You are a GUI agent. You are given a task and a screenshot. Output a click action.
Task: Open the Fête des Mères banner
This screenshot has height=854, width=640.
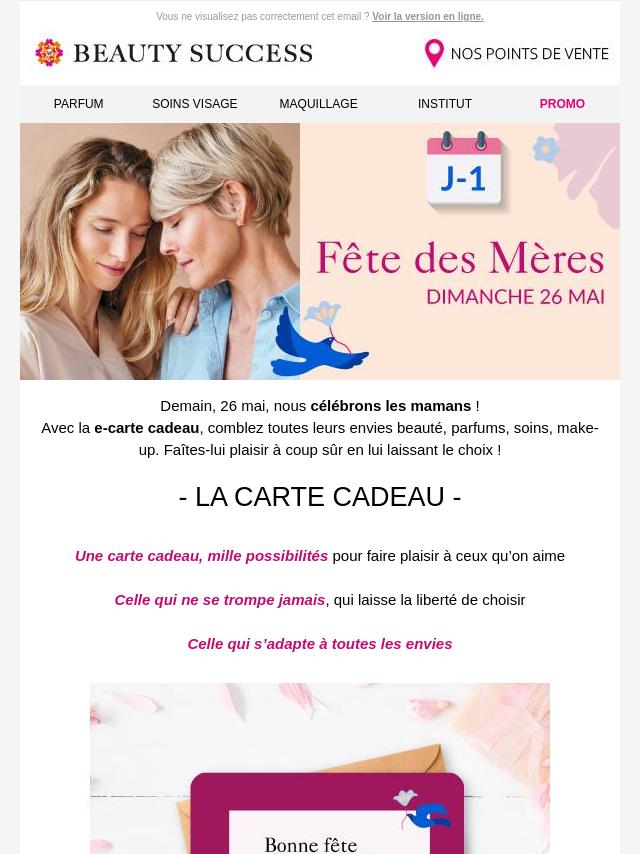click(x=320, y=251)
